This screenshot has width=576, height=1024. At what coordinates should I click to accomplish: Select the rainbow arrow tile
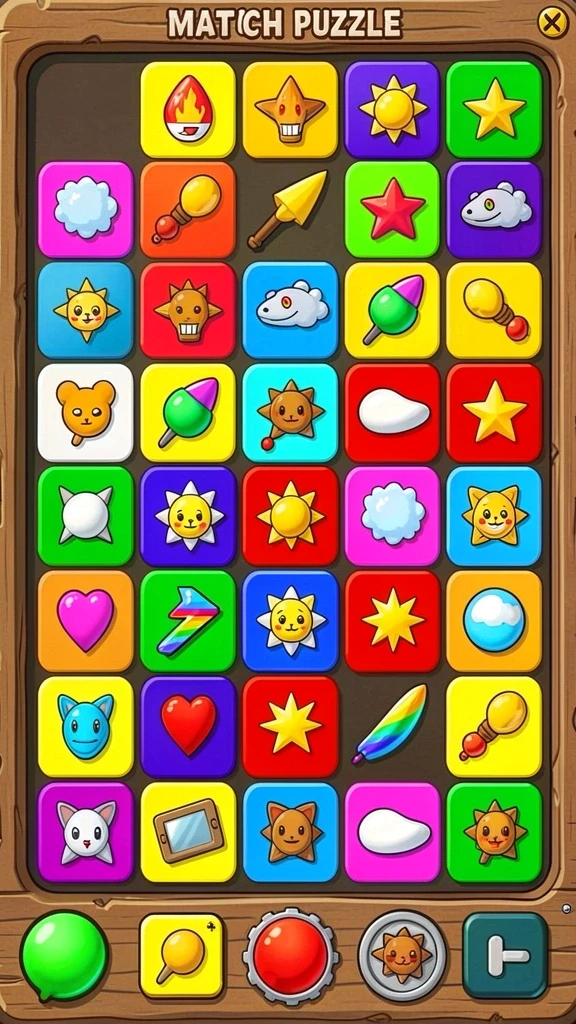click(188, 621)
